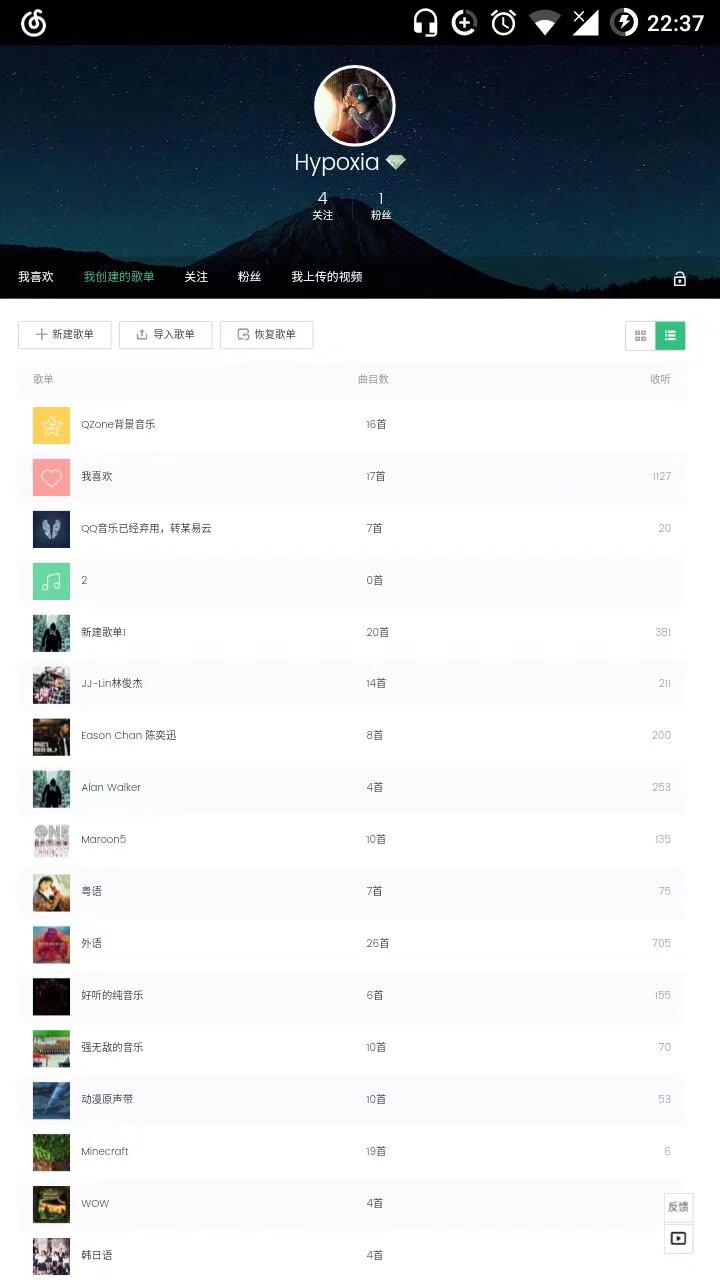
Task: Tap the lock privacy icon
Action: point(680,279)
